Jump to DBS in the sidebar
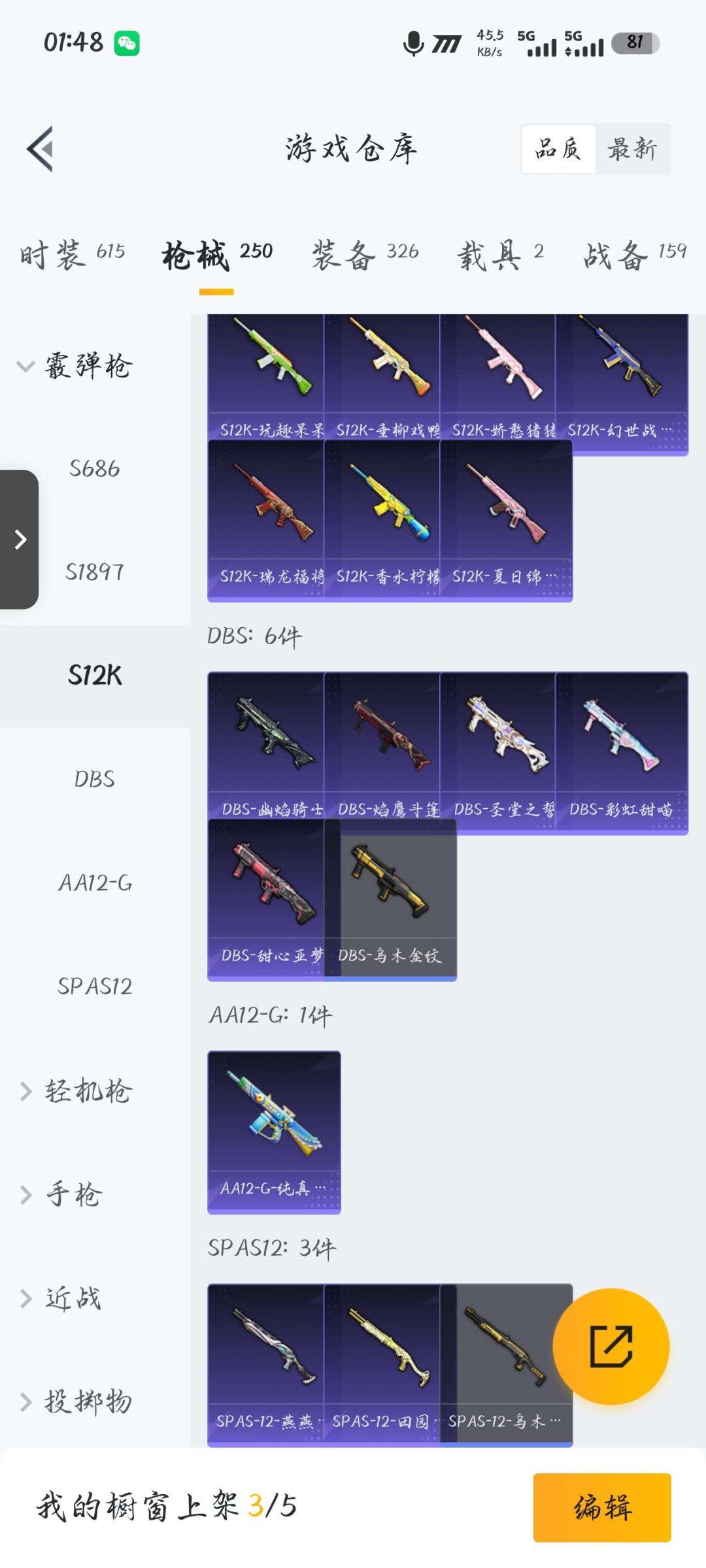This screenshot has width=706, height=1568. click(95, 779)
